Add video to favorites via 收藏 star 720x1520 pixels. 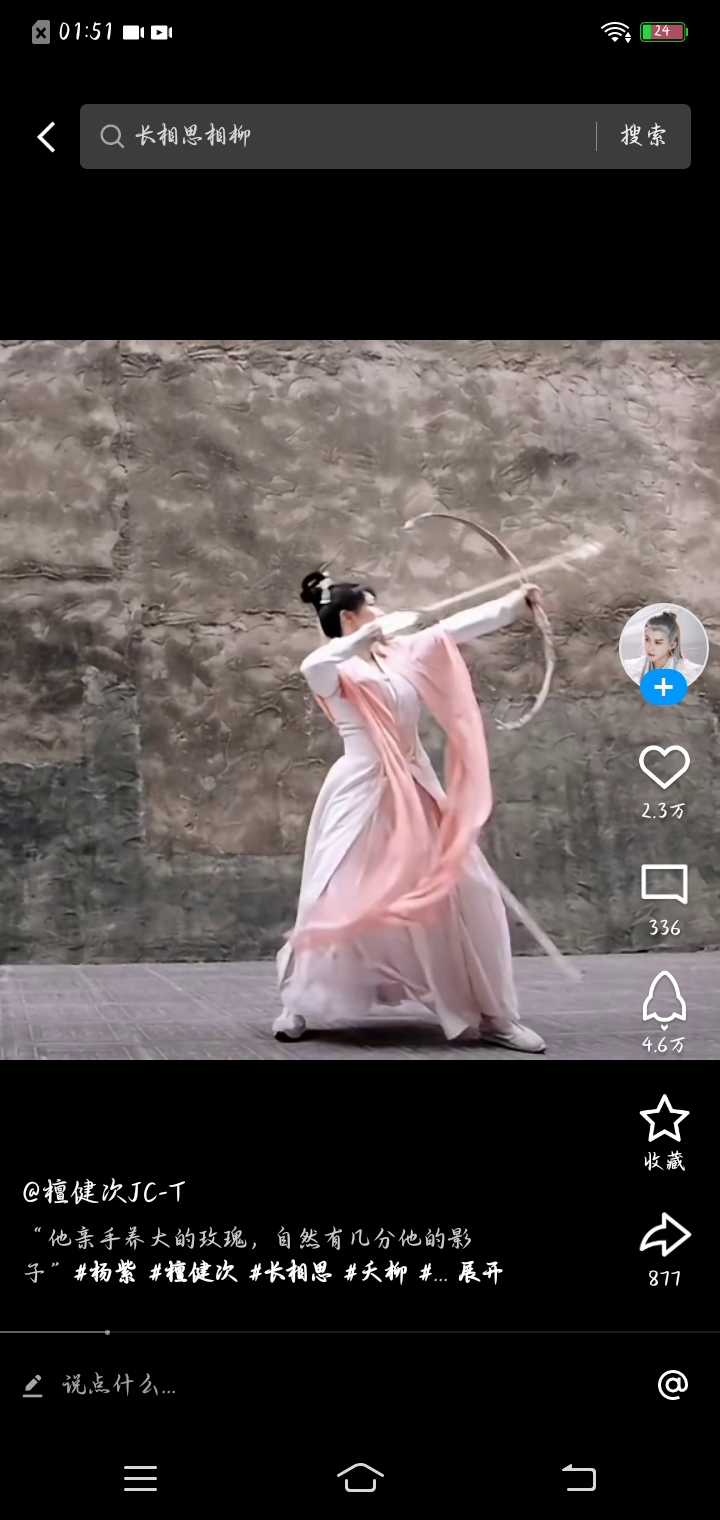click(664, 1120)
